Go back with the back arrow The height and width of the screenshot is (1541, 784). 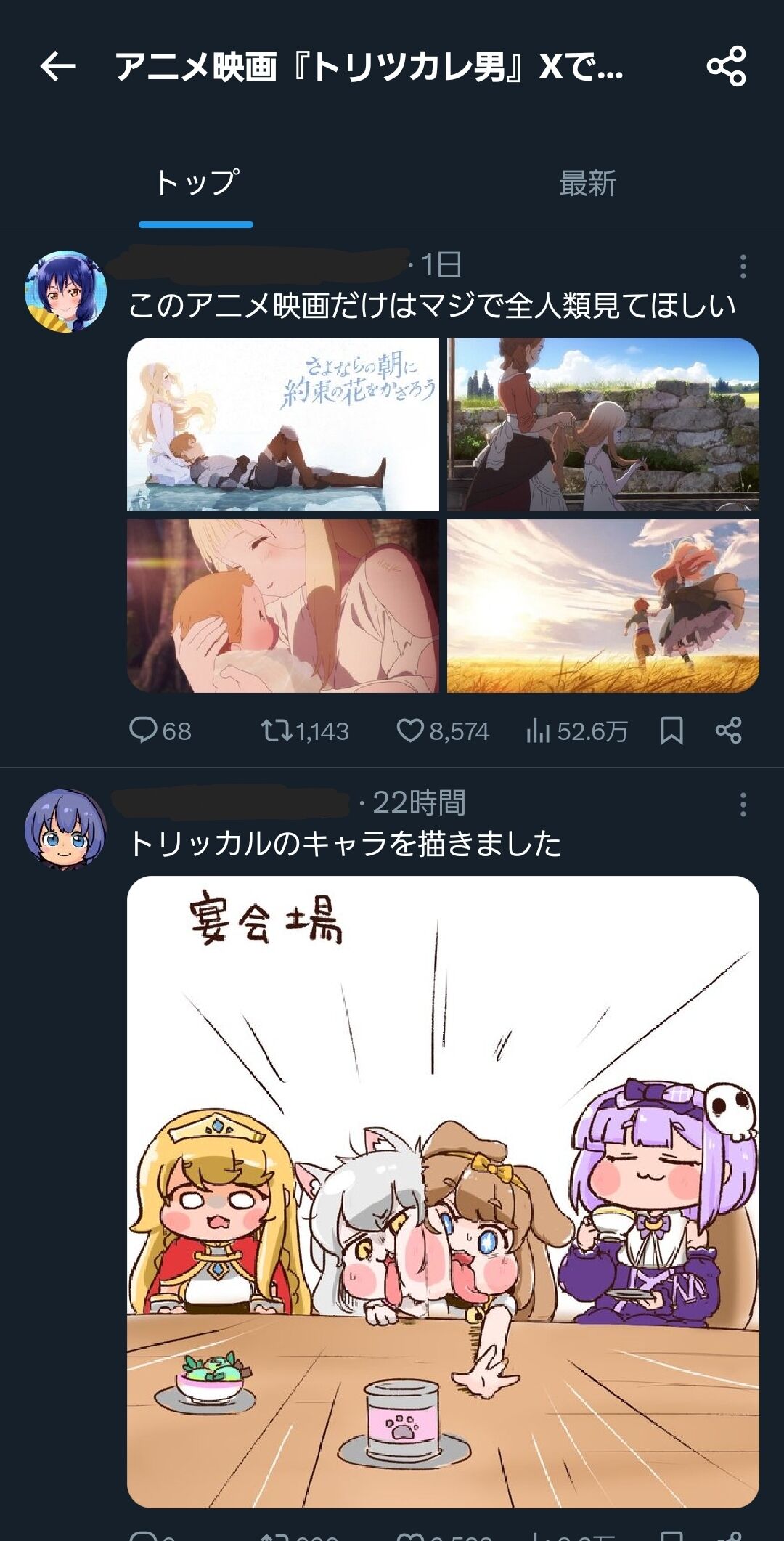click(x=57, y=68)
